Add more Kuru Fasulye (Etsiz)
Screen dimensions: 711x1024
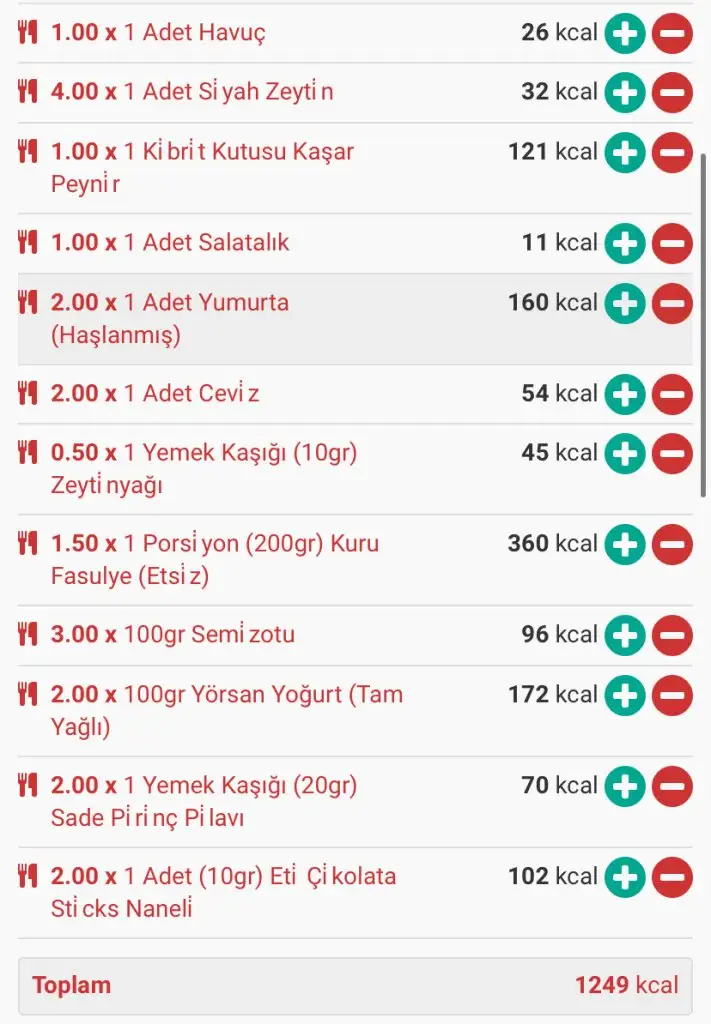(x=625, y=545)
